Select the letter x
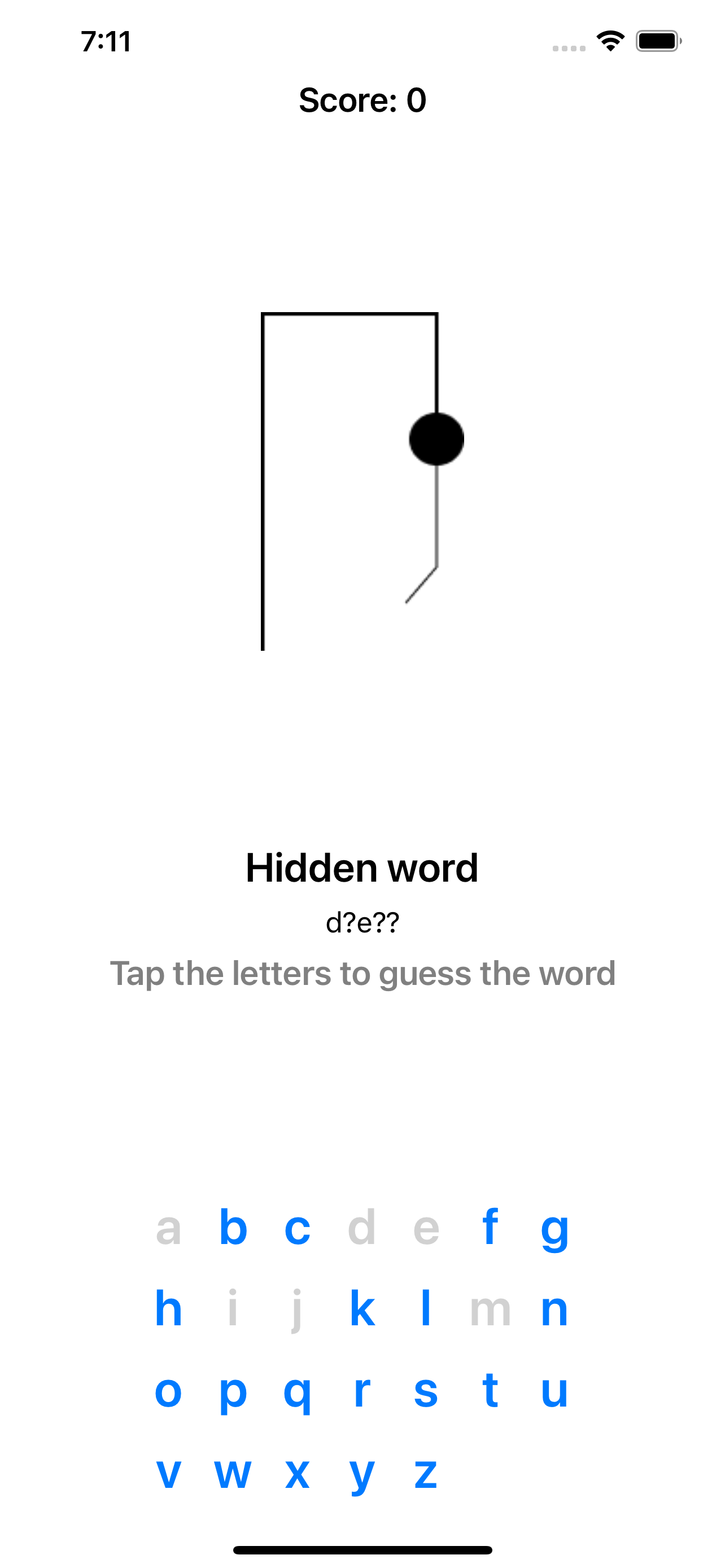Image resolution: width=725 pixels, height=1568 pixels. pyautogui.click(x=298, y=1473)
